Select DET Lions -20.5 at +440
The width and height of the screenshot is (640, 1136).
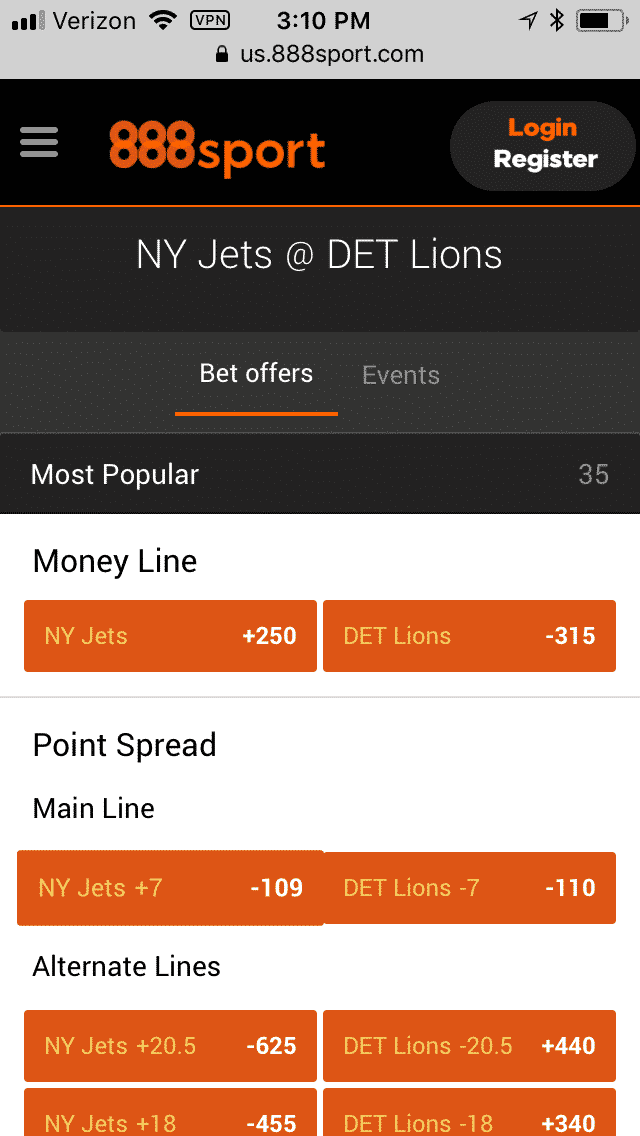tap(469, 1046)
